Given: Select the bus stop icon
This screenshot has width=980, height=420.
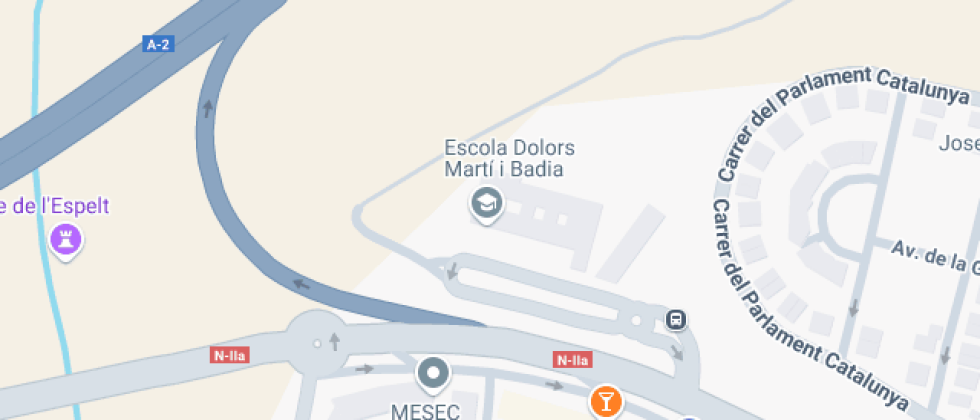Looking at the screenshot, I should [676, 320].
